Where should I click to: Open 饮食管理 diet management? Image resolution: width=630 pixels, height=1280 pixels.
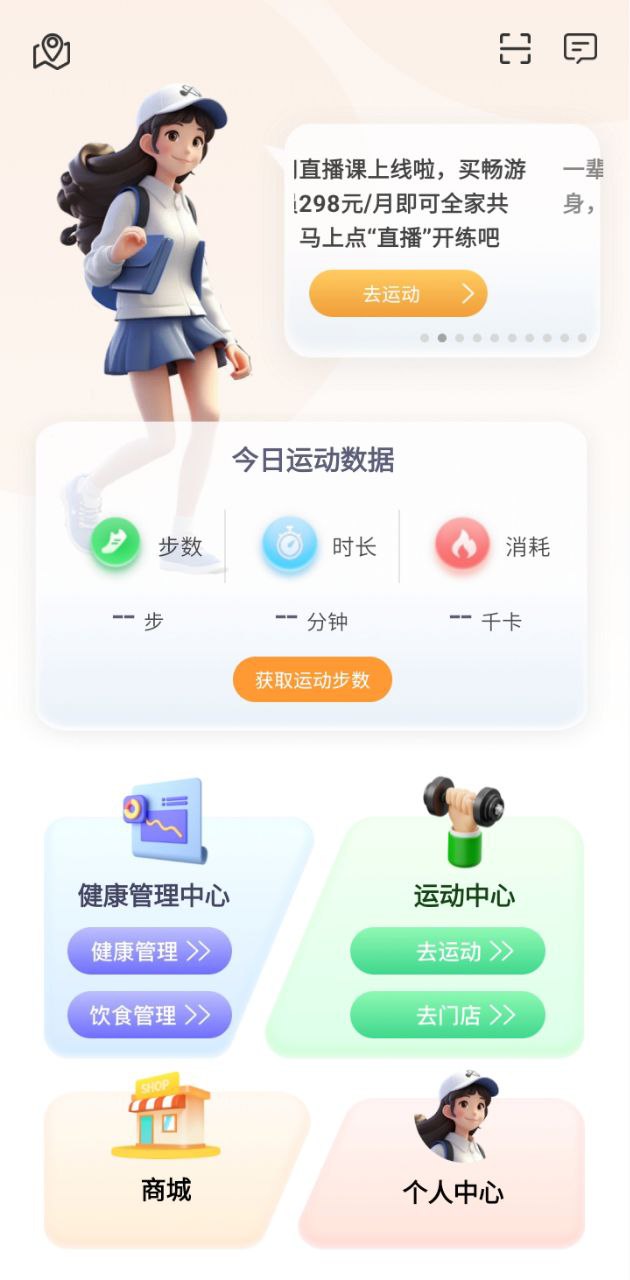149,1015
